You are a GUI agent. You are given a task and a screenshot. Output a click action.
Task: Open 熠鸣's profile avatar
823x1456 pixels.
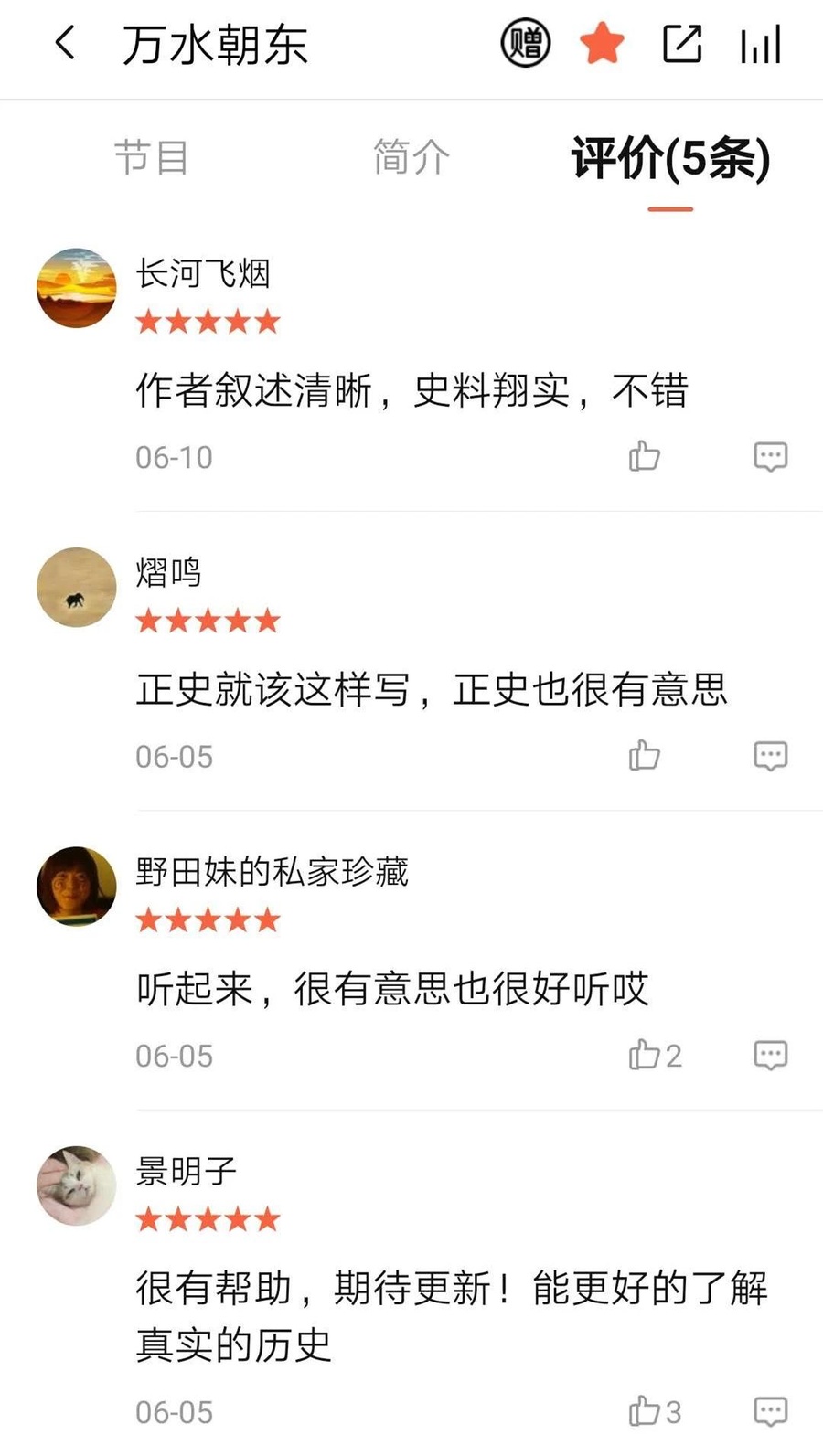(x=77, y=588)
